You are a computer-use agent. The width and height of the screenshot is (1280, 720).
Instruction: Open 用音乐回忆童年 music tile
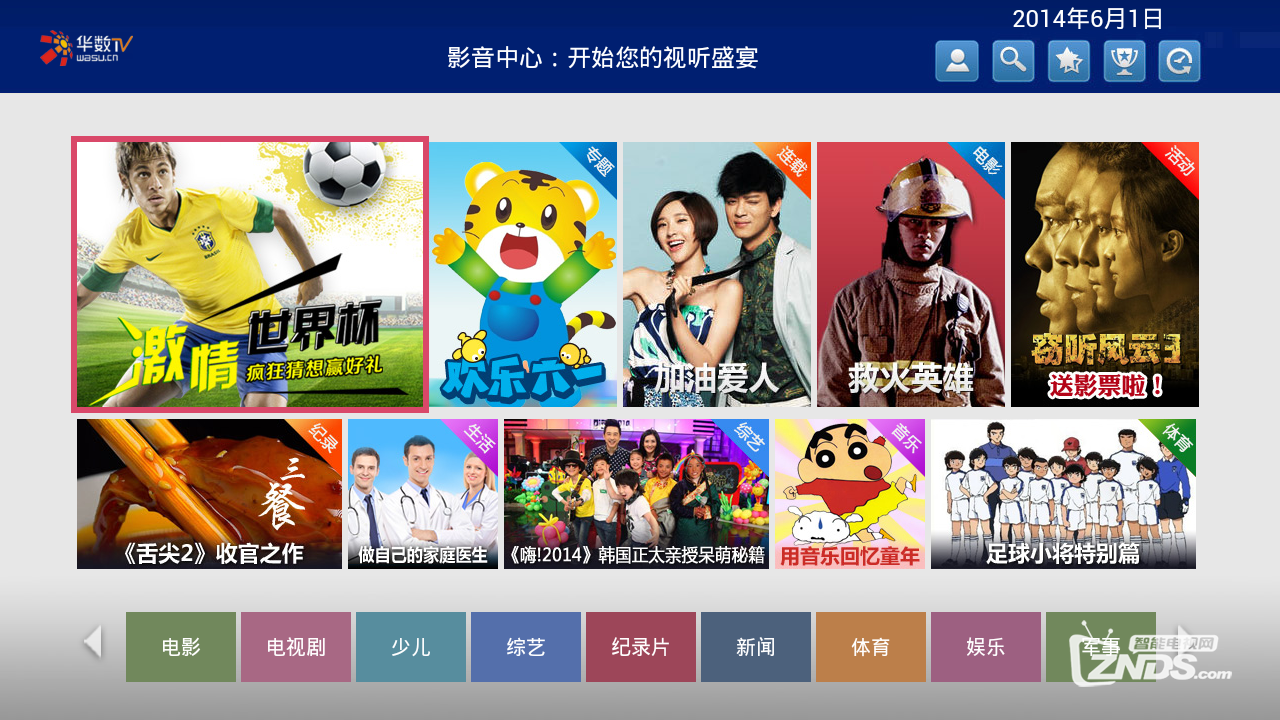[x=850, y=494]
